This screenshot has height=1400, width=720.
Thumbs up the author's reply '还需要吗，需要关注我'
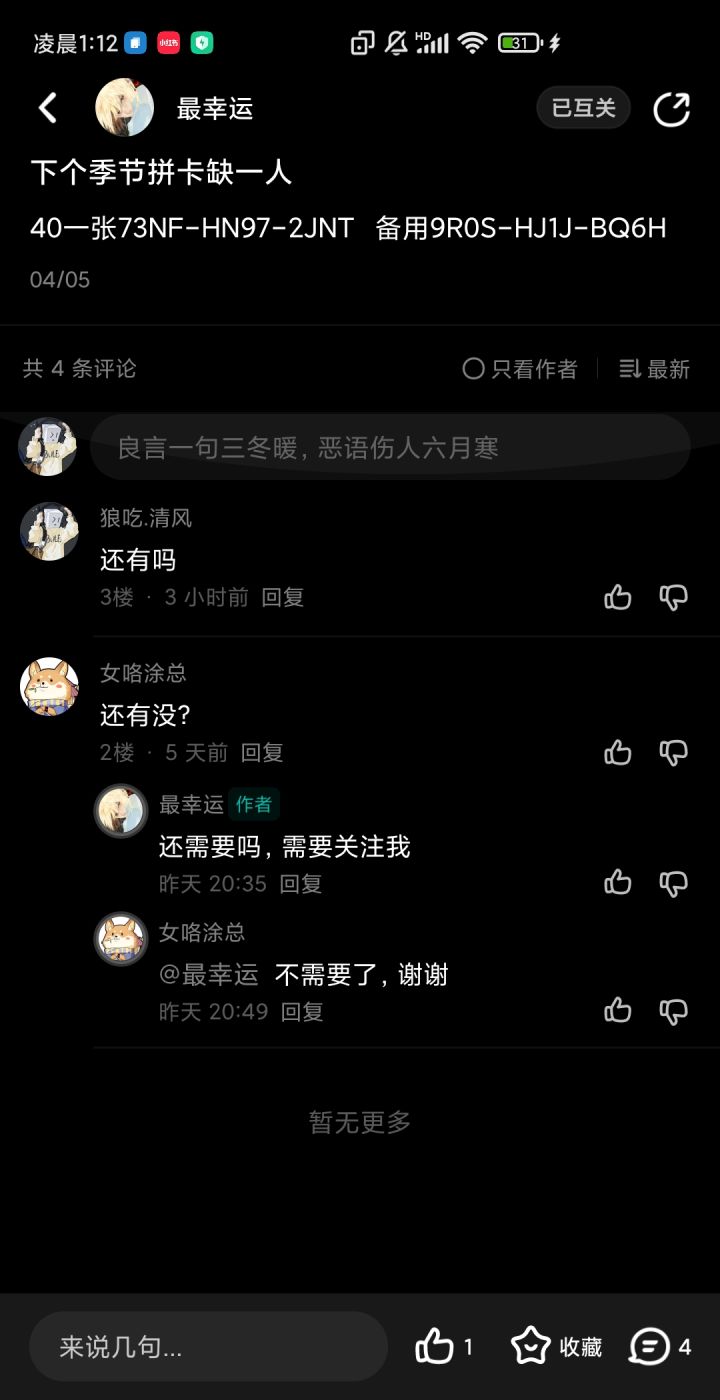point(618,882)
